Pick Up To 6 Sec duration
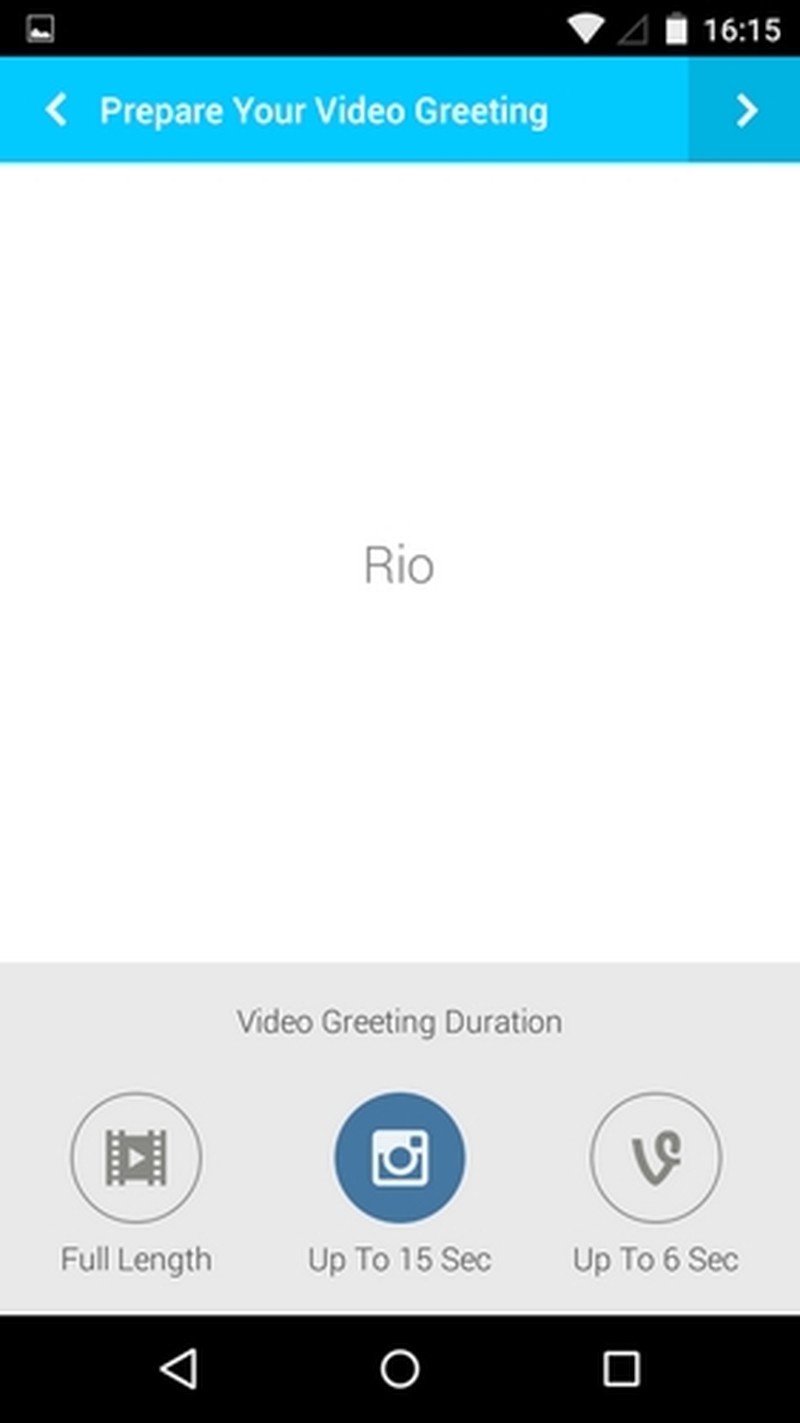Viewport: 800px width, 1423px height. point(655,1157)
